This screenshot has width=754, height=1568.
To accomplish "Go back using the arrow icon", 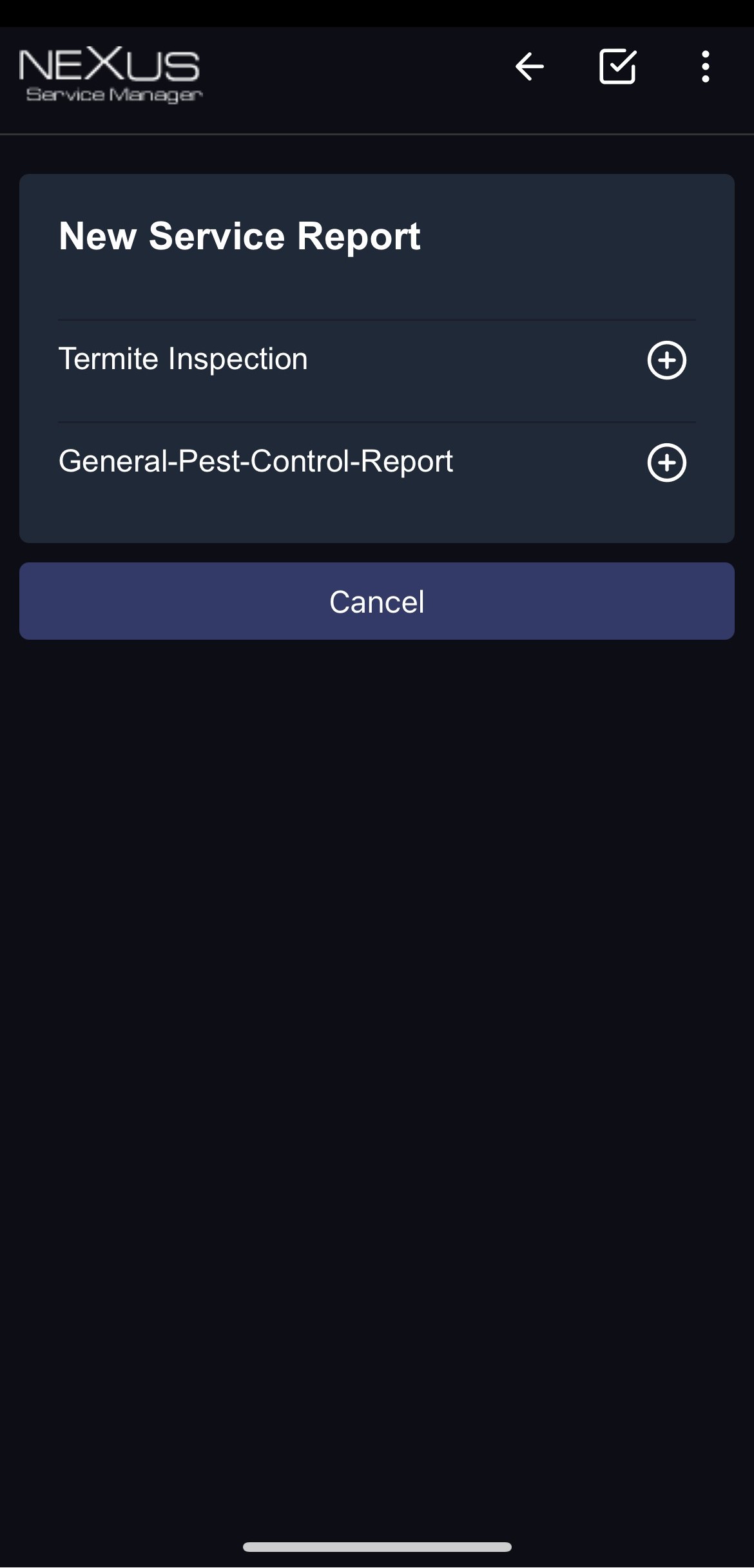I will [530, 67].
